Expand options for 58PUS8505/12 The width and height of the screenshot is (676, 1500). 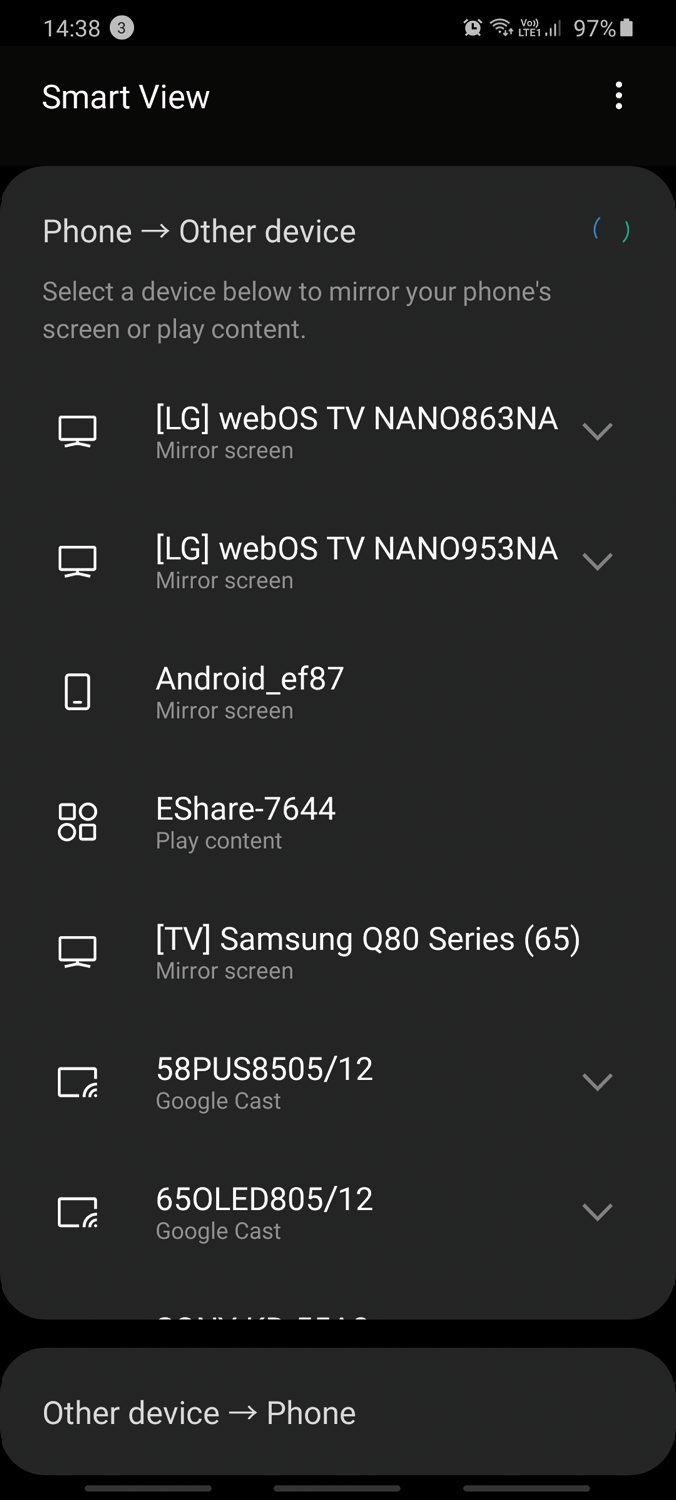597,1082
